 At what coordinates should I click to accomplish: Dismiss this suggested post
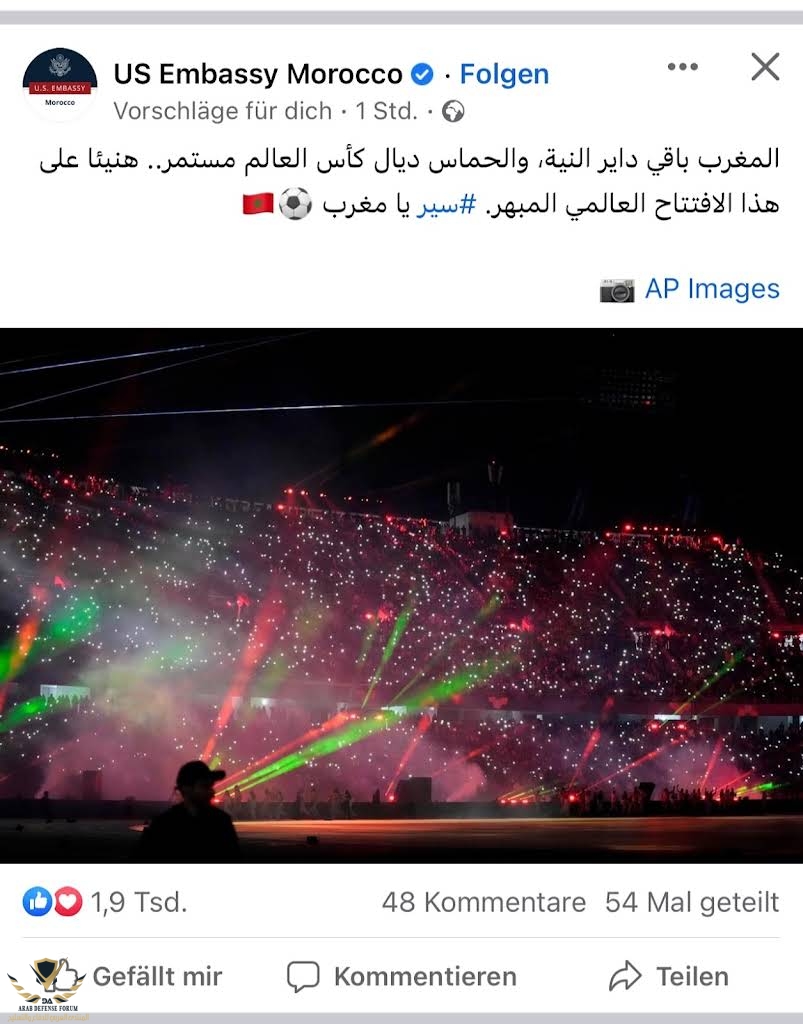(765, 67)
